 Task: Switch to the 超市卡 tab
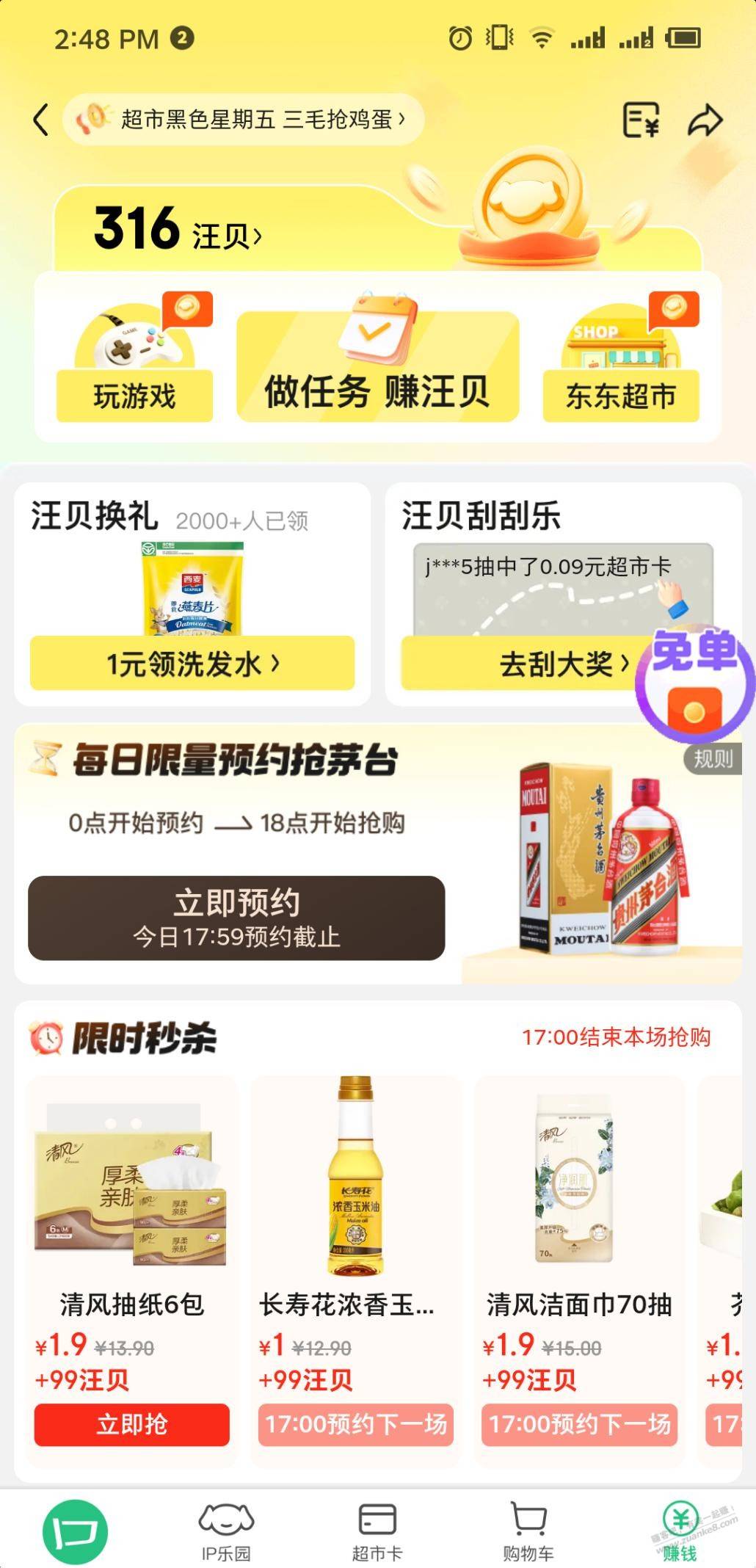[x=377, y=1531]
